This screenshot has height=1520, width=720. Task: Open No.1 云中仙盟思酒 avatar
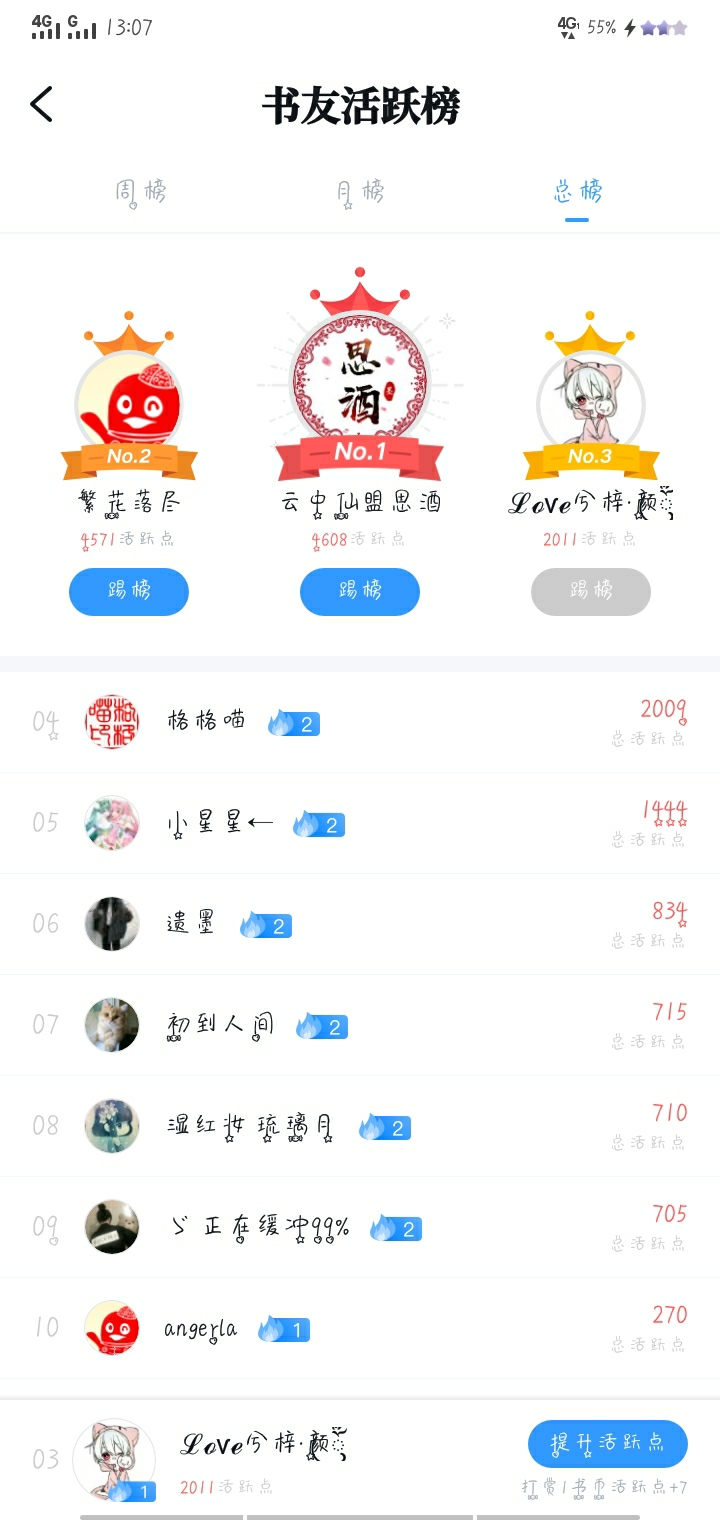[359, 380]
